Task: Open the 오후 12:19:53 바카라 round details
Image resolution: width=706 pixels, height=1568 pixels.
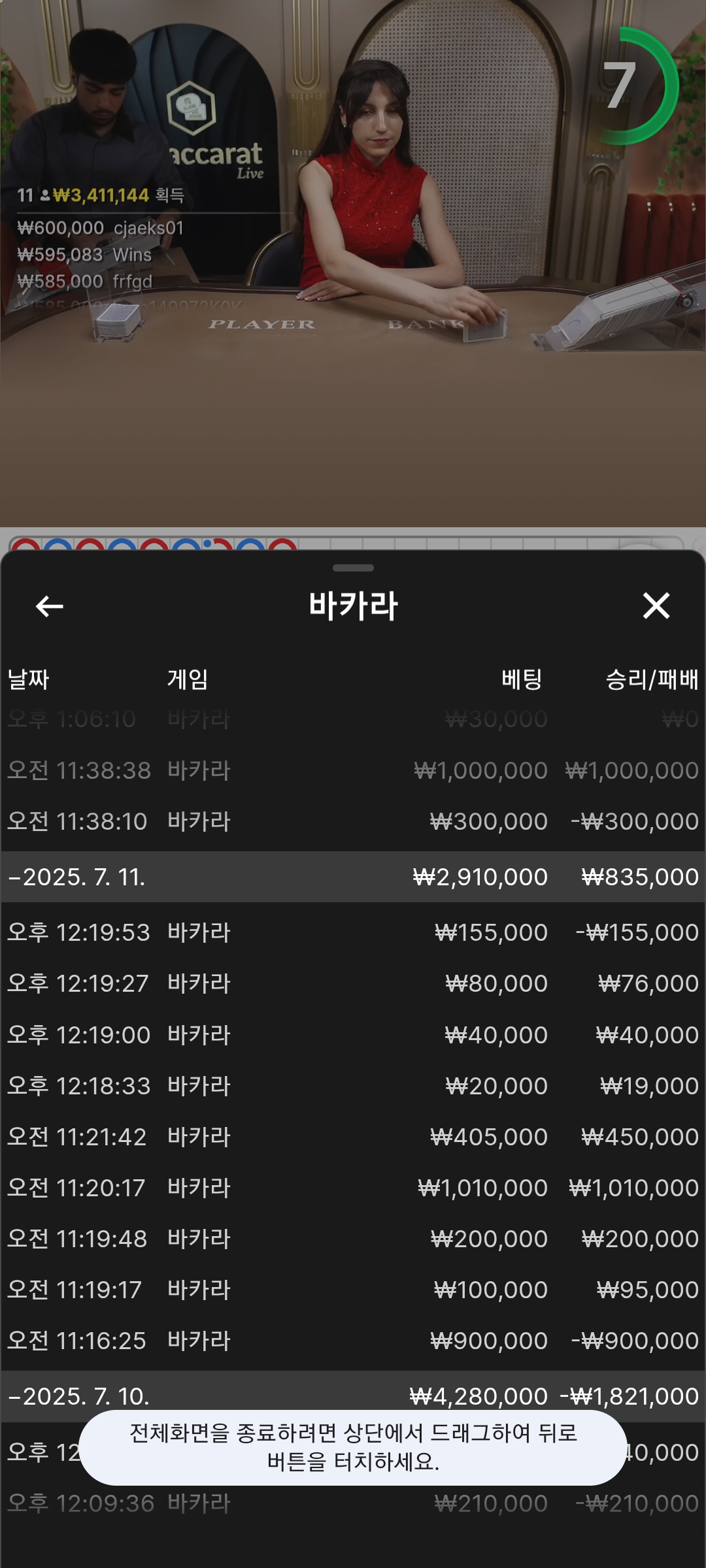Action: [x=353, y=932]
